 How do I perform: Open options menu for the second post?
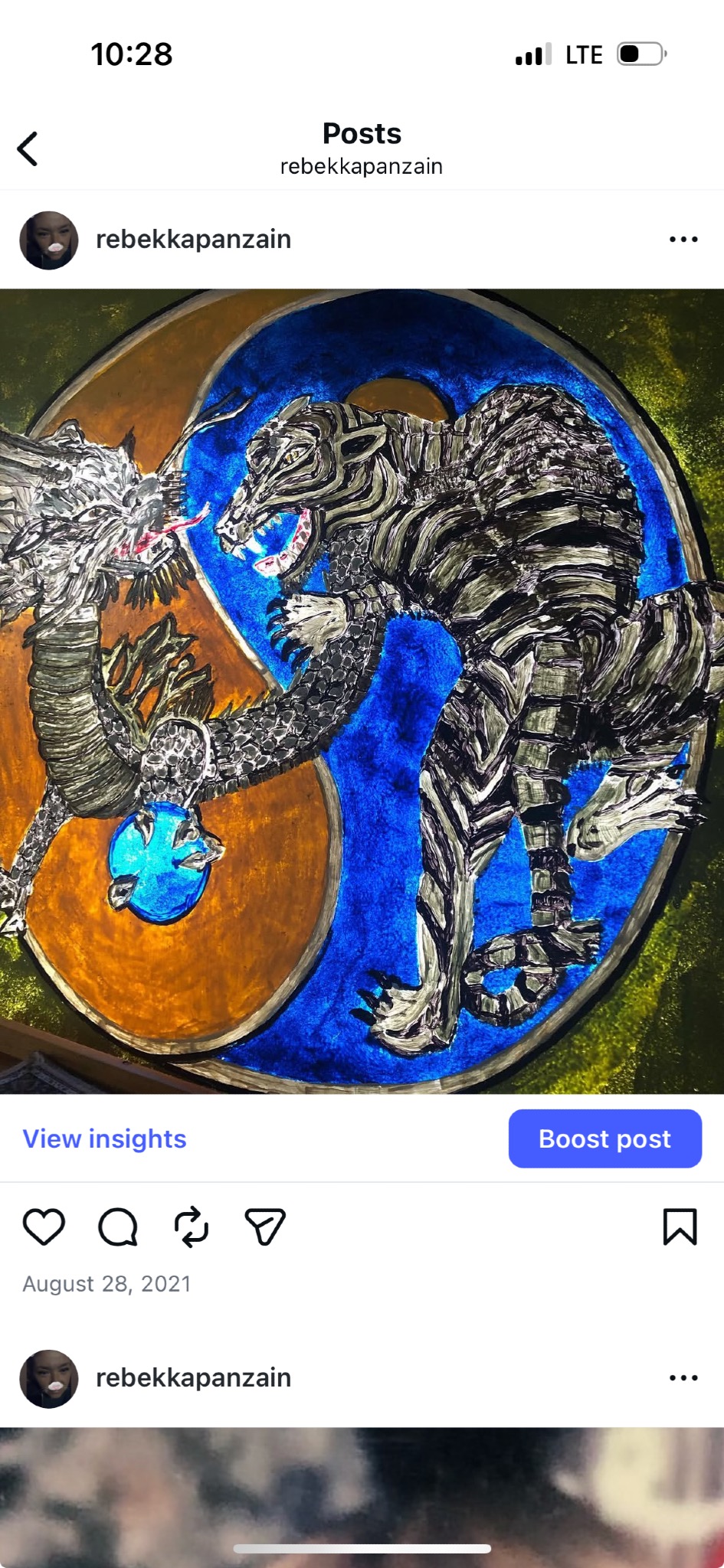click(x=683, y=1378)
